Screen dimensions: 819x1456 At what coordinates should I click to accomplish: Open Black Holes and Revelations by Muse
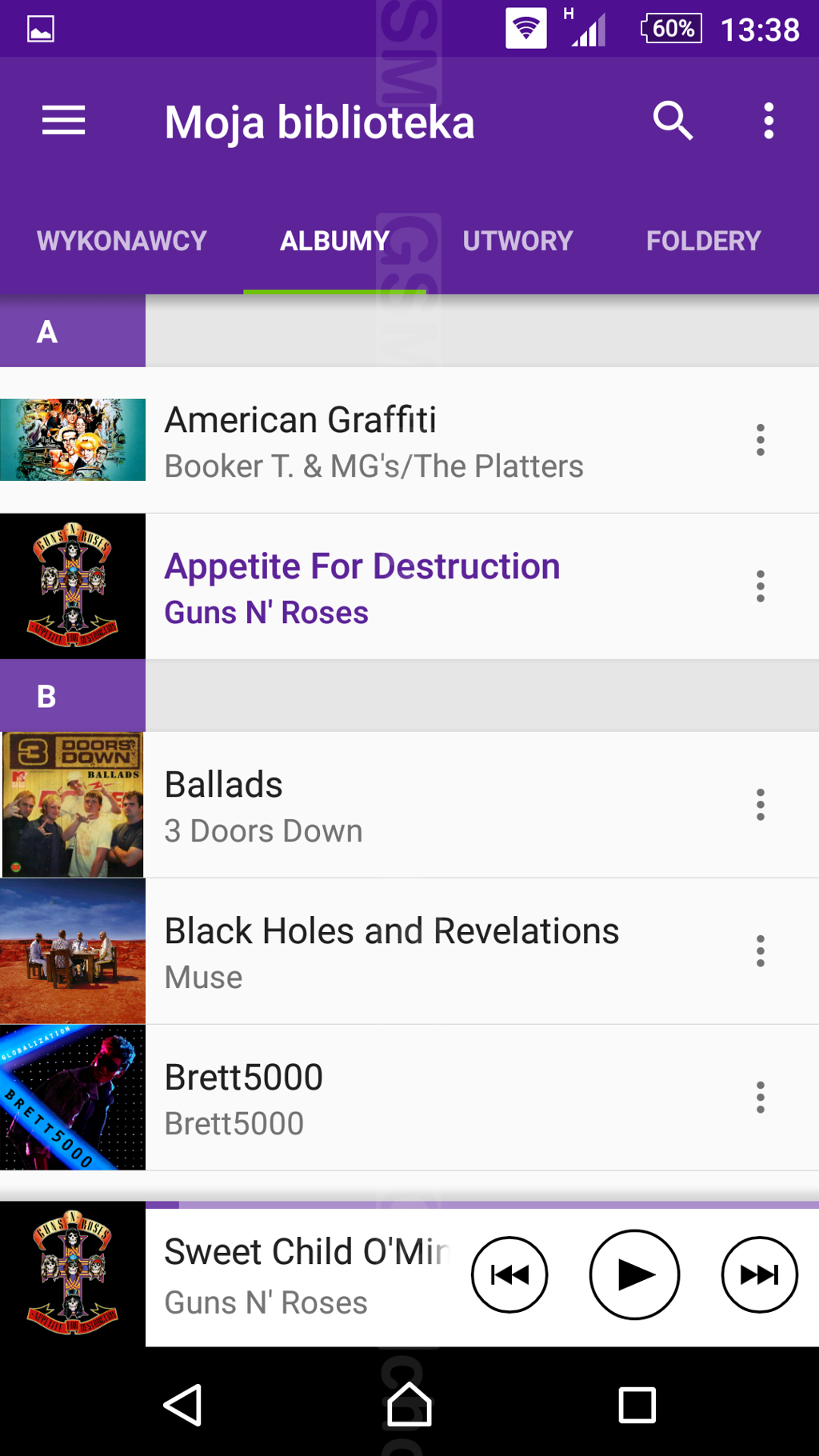tap(391, 952)
